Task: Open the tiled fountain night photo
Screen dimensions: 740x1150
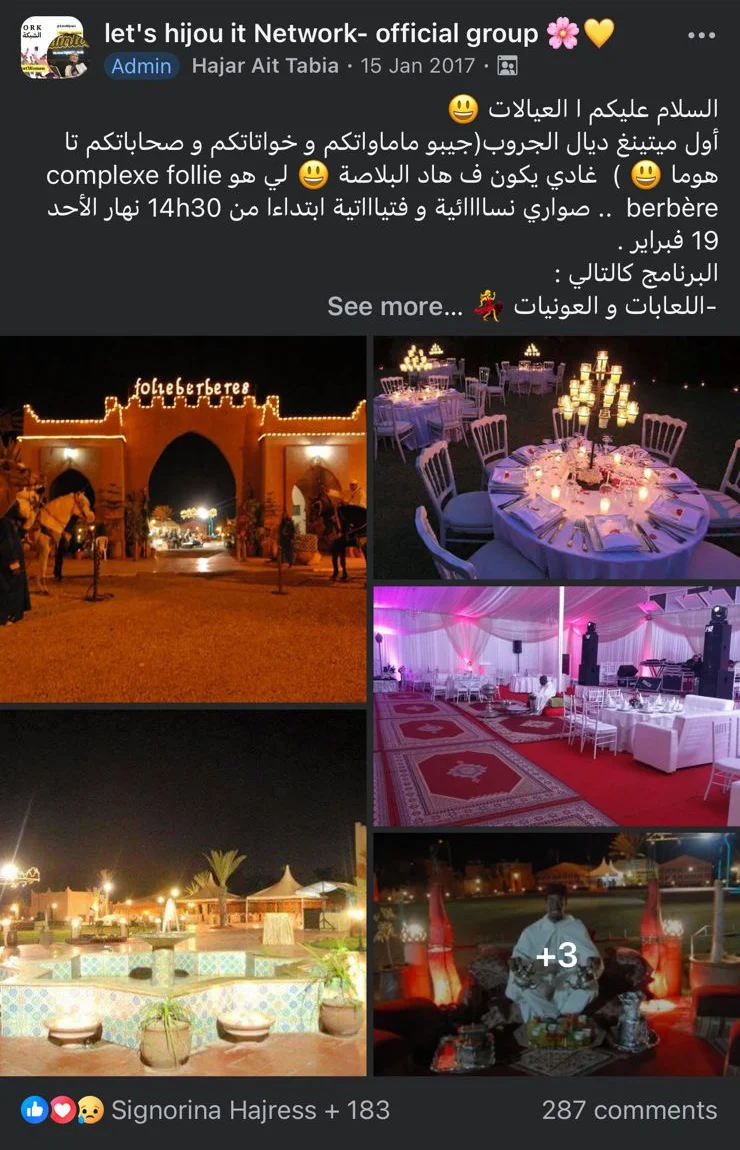Action: click(x=183, y=892)
